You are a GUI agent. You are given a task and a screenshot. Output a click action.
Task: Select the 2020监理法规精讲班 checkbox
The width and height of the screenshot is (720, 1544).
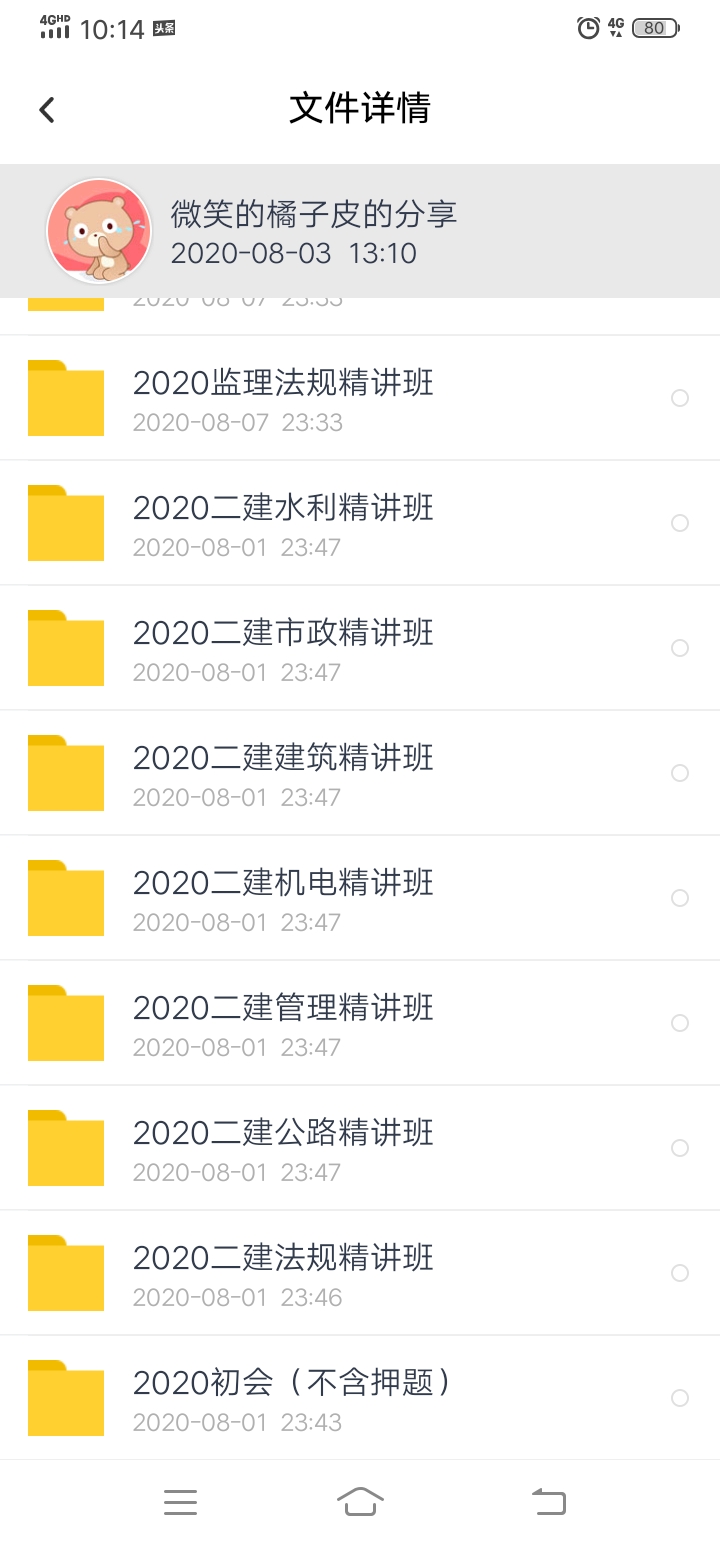tap(680, 397)
